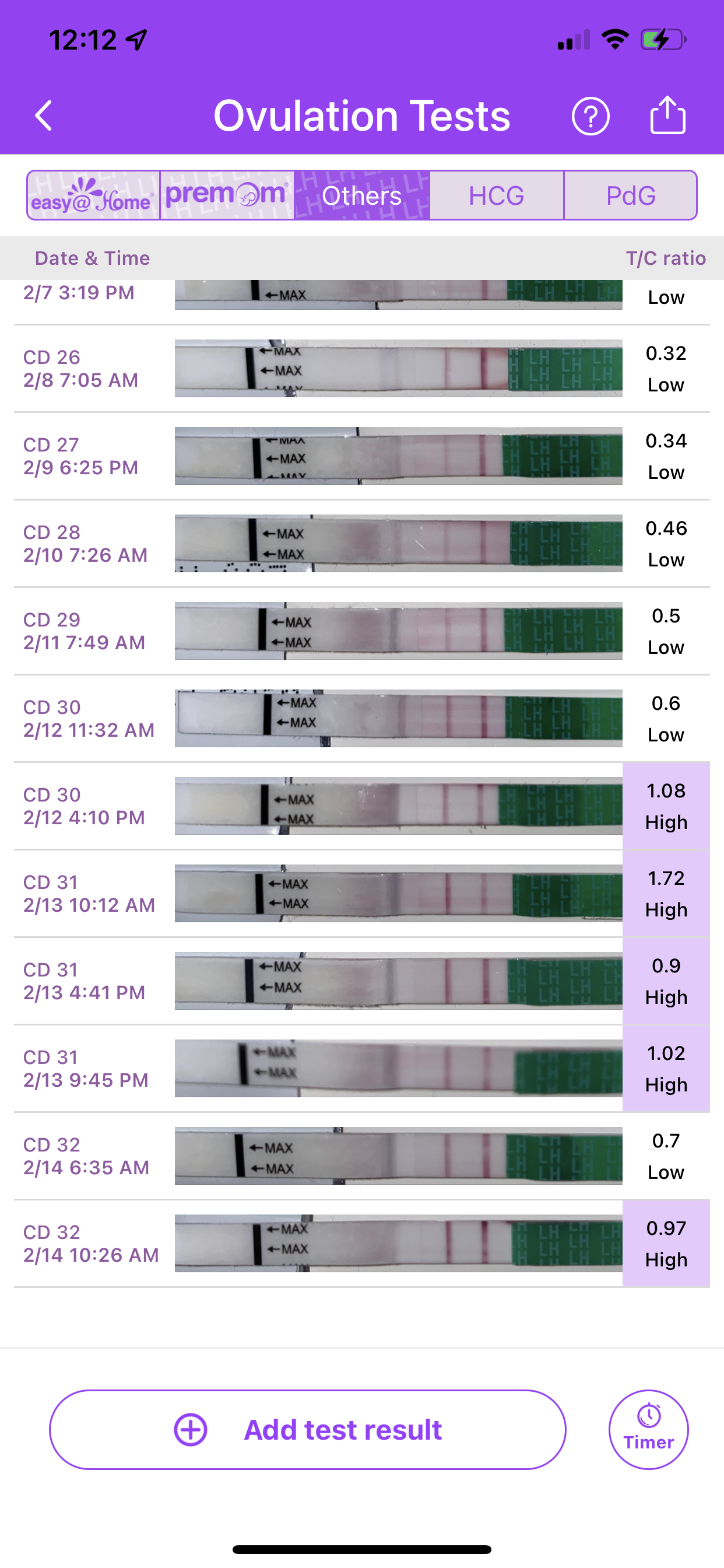724x1568 pixels.
Task: Open the 2/14 10:26 AM test entry
Action: click(x=361, y=1244)
